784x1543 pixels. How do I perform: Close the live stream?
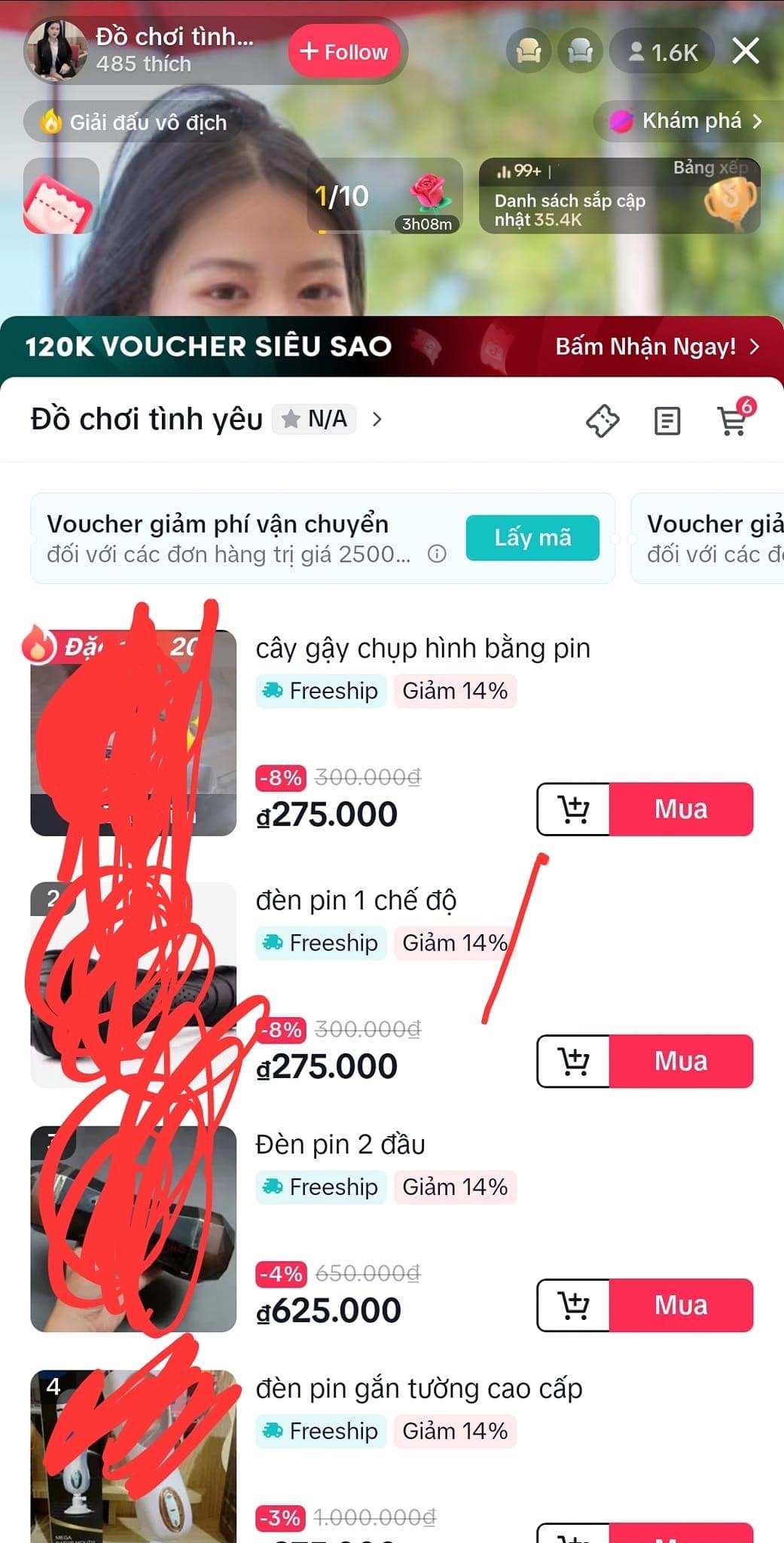tap(746, 51)
